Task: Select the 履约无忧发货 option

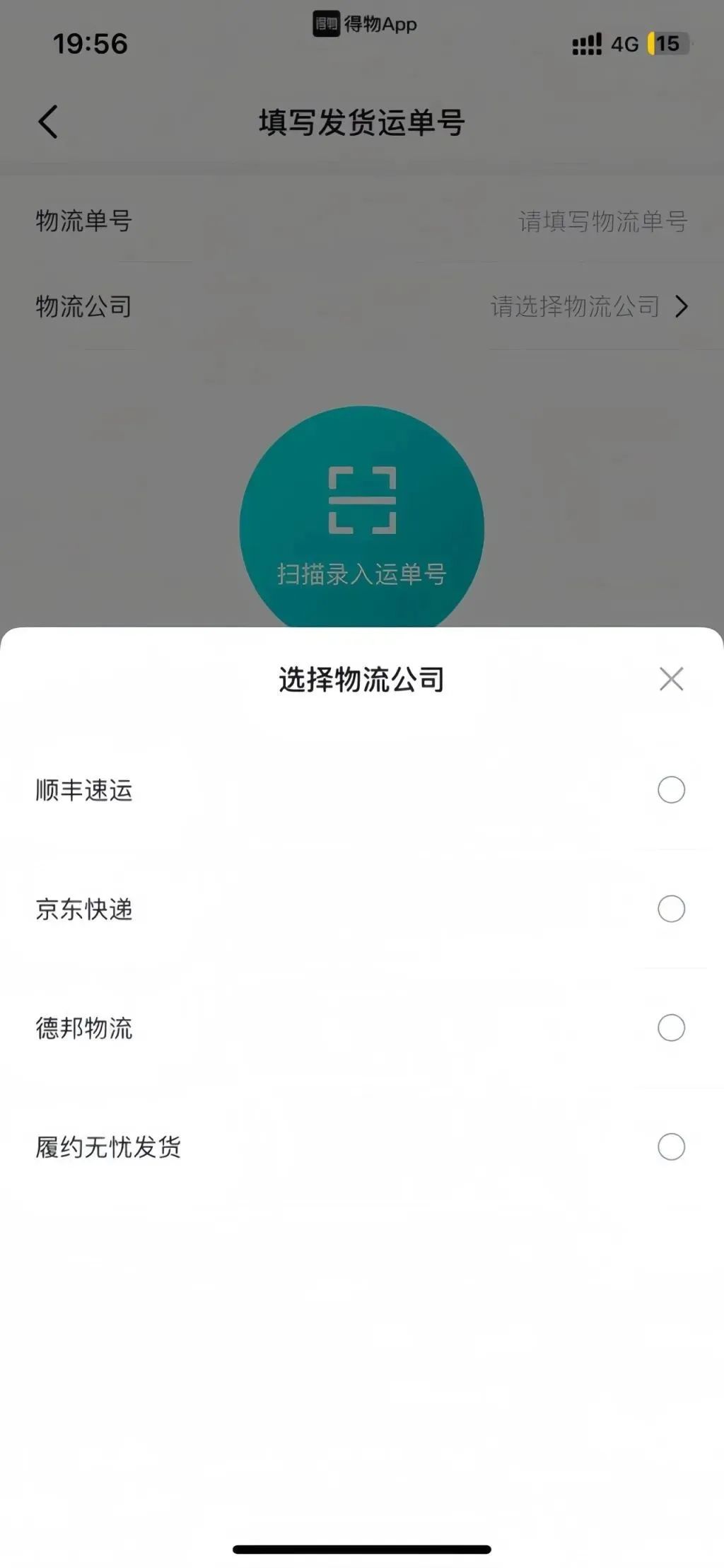Action: (362, 1146)
